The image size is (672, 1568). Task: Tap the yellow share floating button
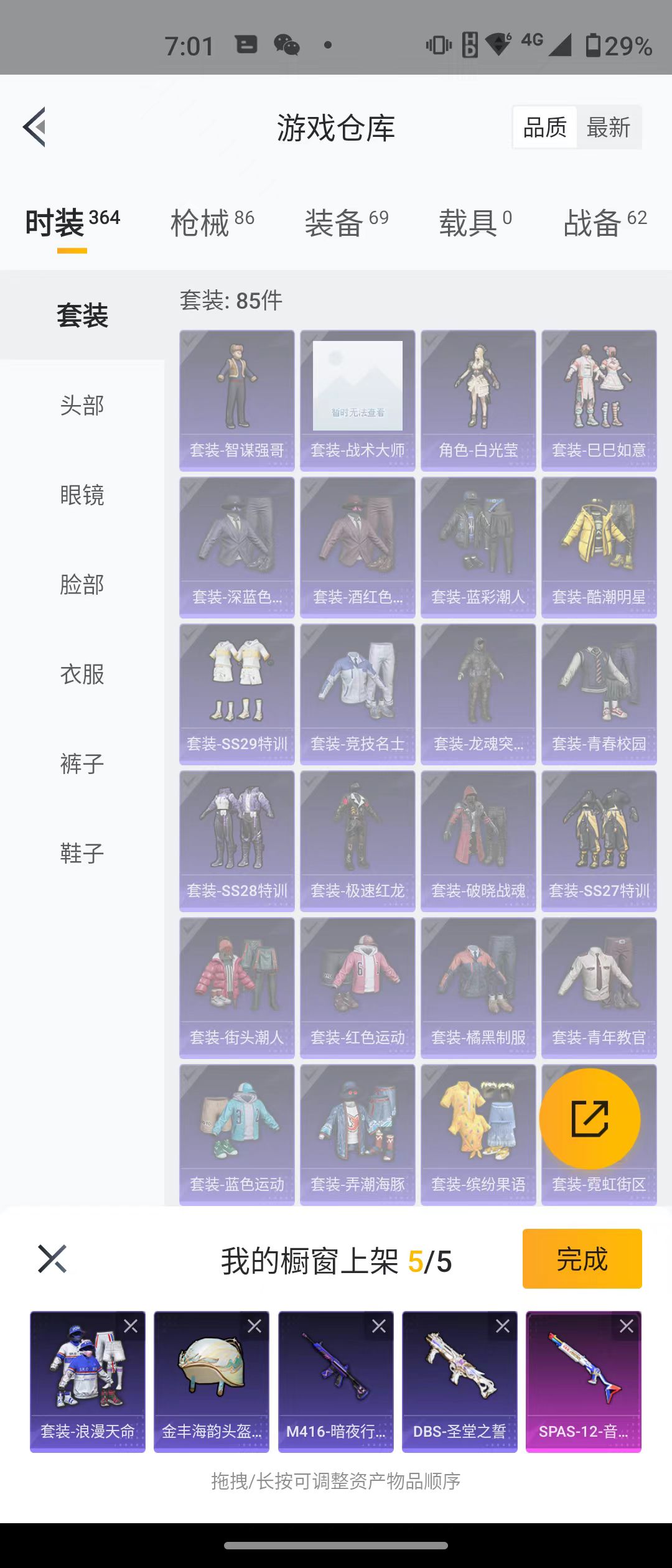[589, 1119]
